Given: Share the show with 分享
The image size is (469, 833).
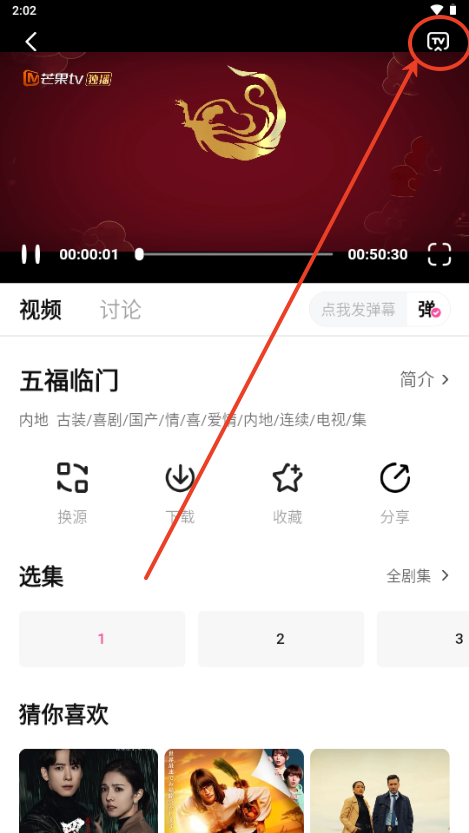Looking at the screenshot, I should pyautogui.click(x=395, y=494).
